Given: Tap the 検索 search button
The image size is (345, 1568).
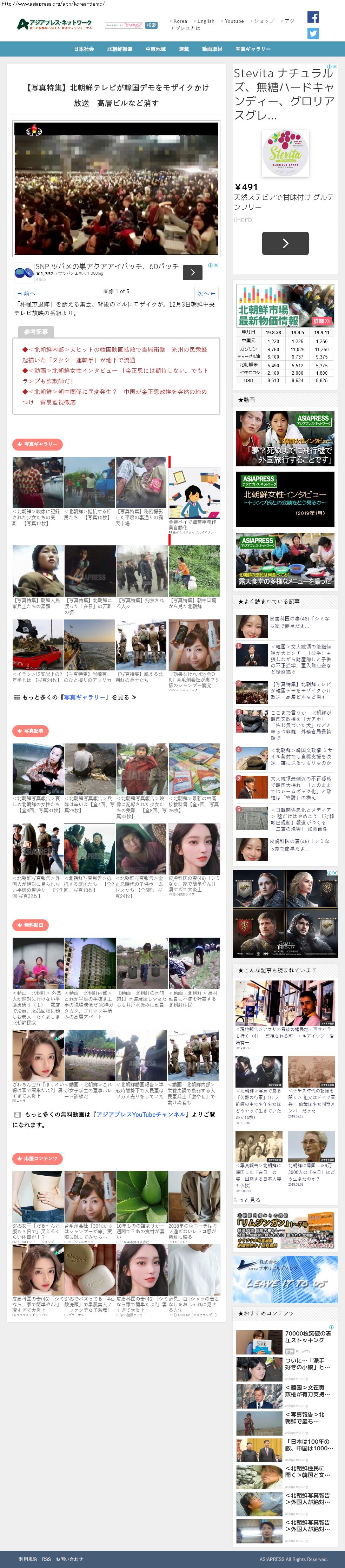Looking at the screenshot, I should [x=152, y=26].
